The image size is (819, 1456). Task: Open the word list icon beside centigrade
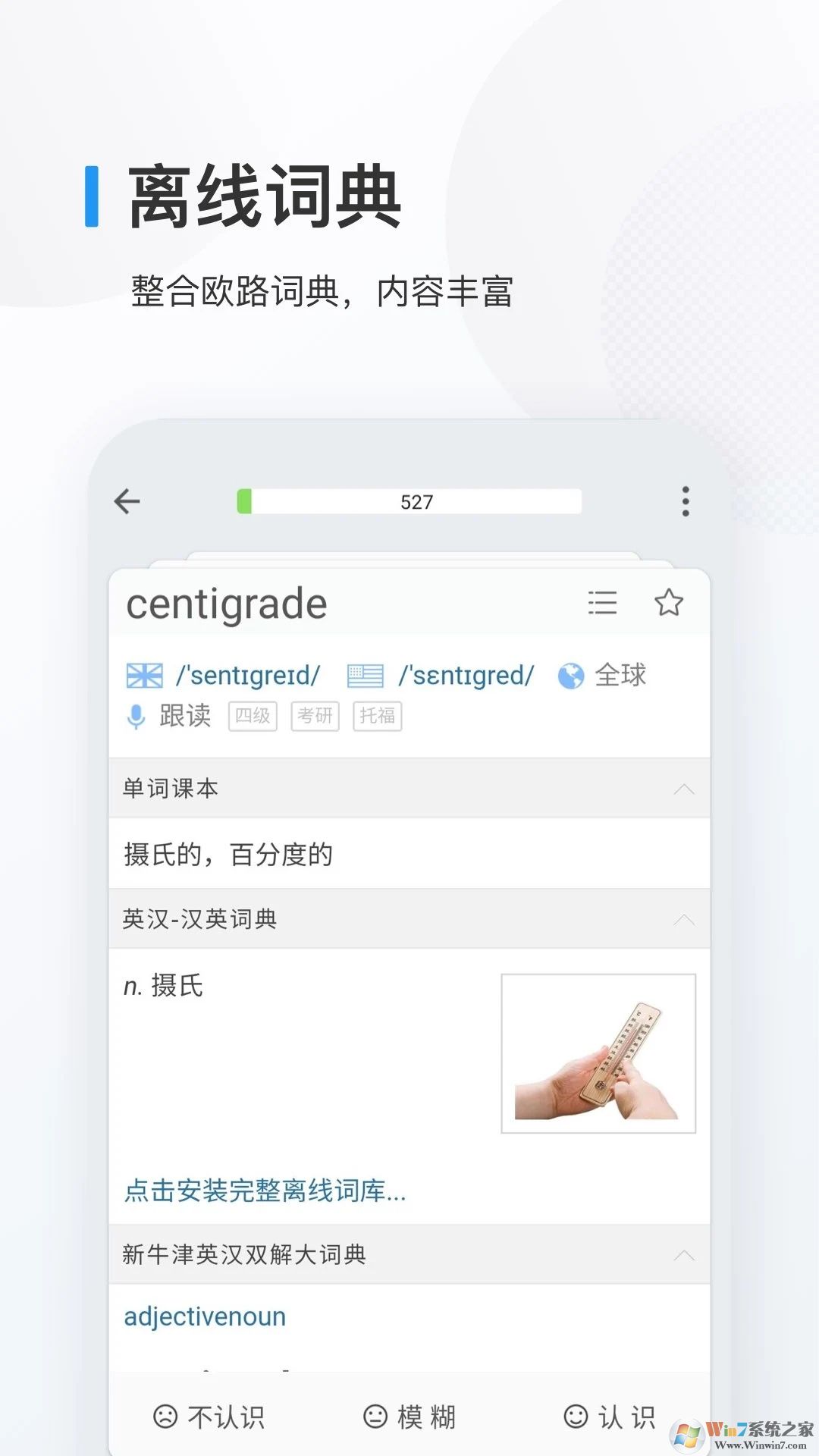(x=601, y=603)
